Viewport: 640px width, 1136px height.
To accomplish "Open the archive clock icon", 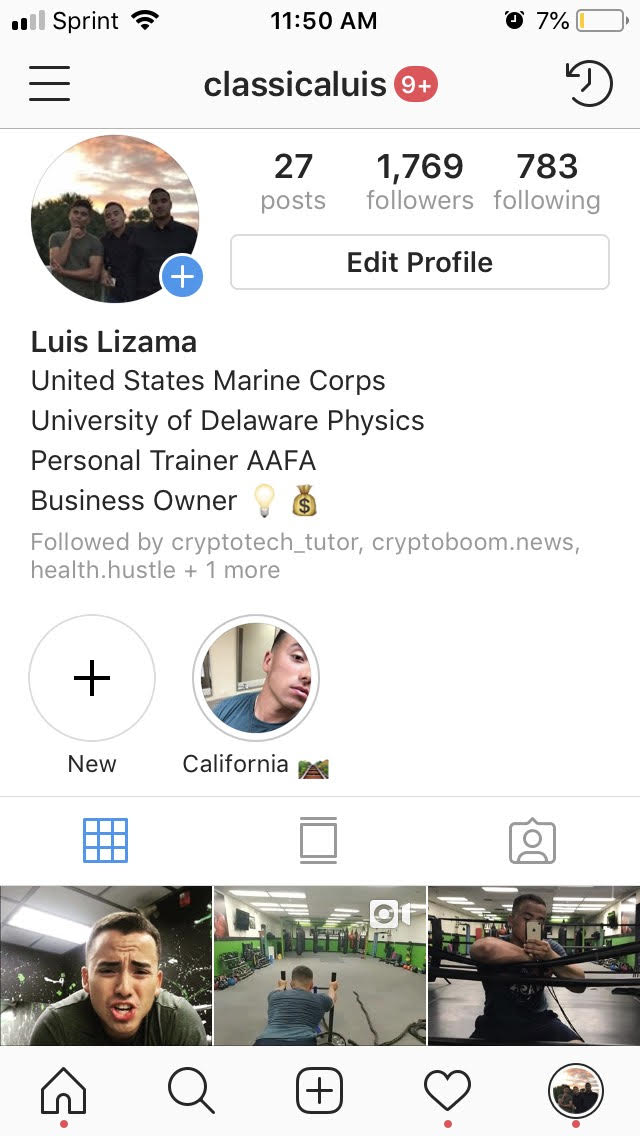I will click(x=588, y=84).
